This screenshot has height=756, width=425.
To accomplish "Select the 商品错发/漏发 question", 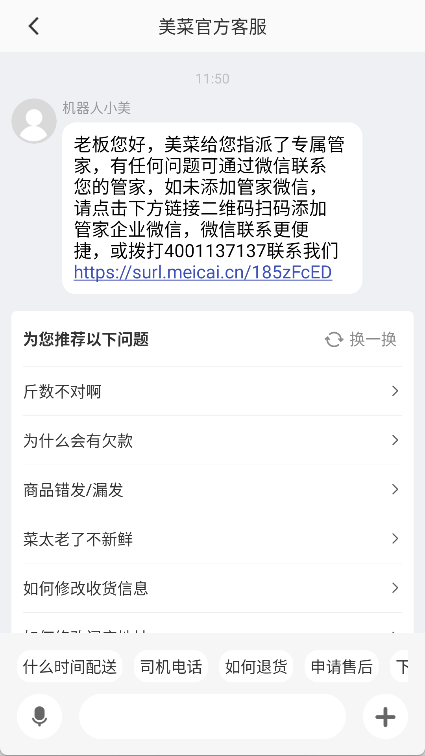I will (x=212, y=489).
